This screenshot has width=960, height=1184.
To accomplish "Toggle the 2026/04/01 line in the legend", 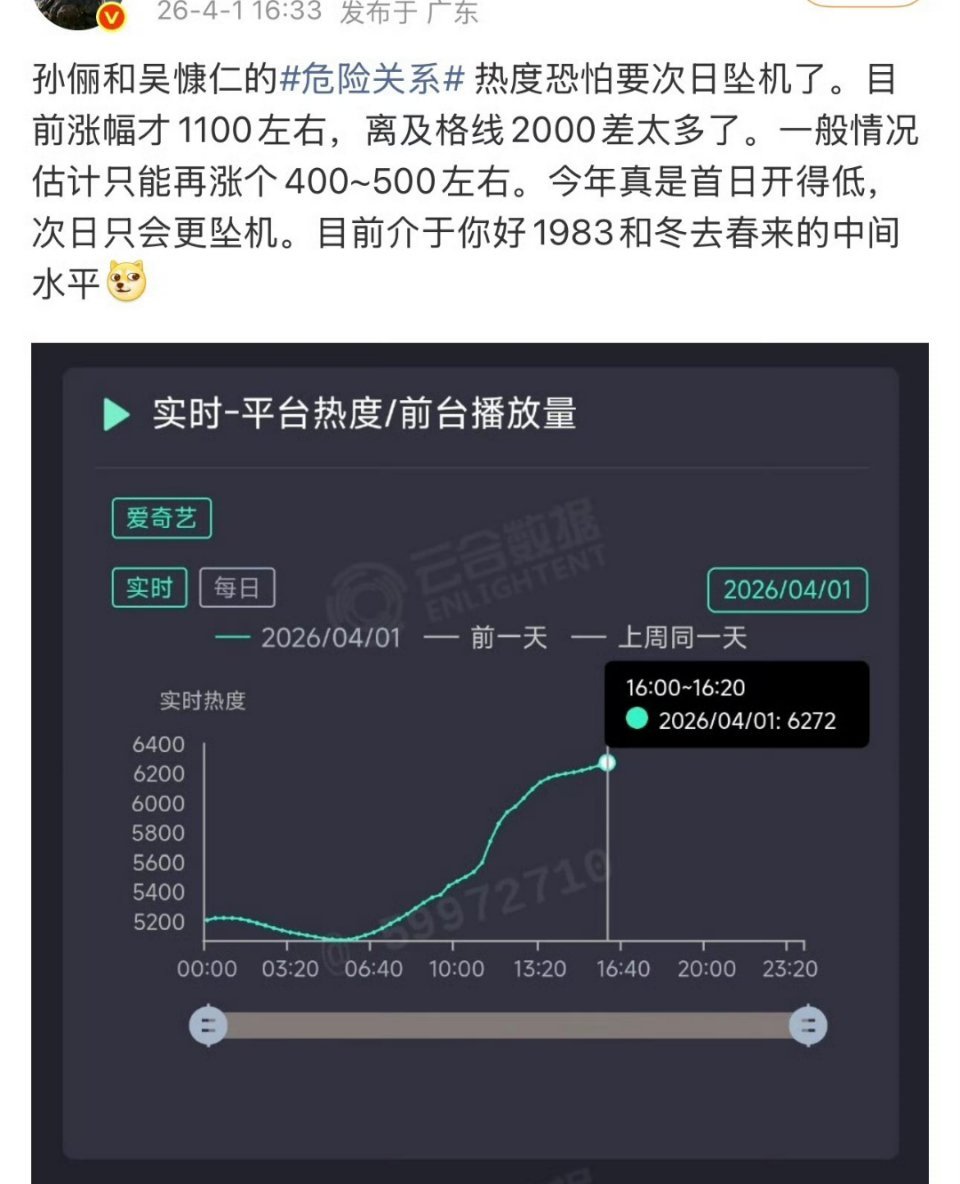I will [330, 638].
